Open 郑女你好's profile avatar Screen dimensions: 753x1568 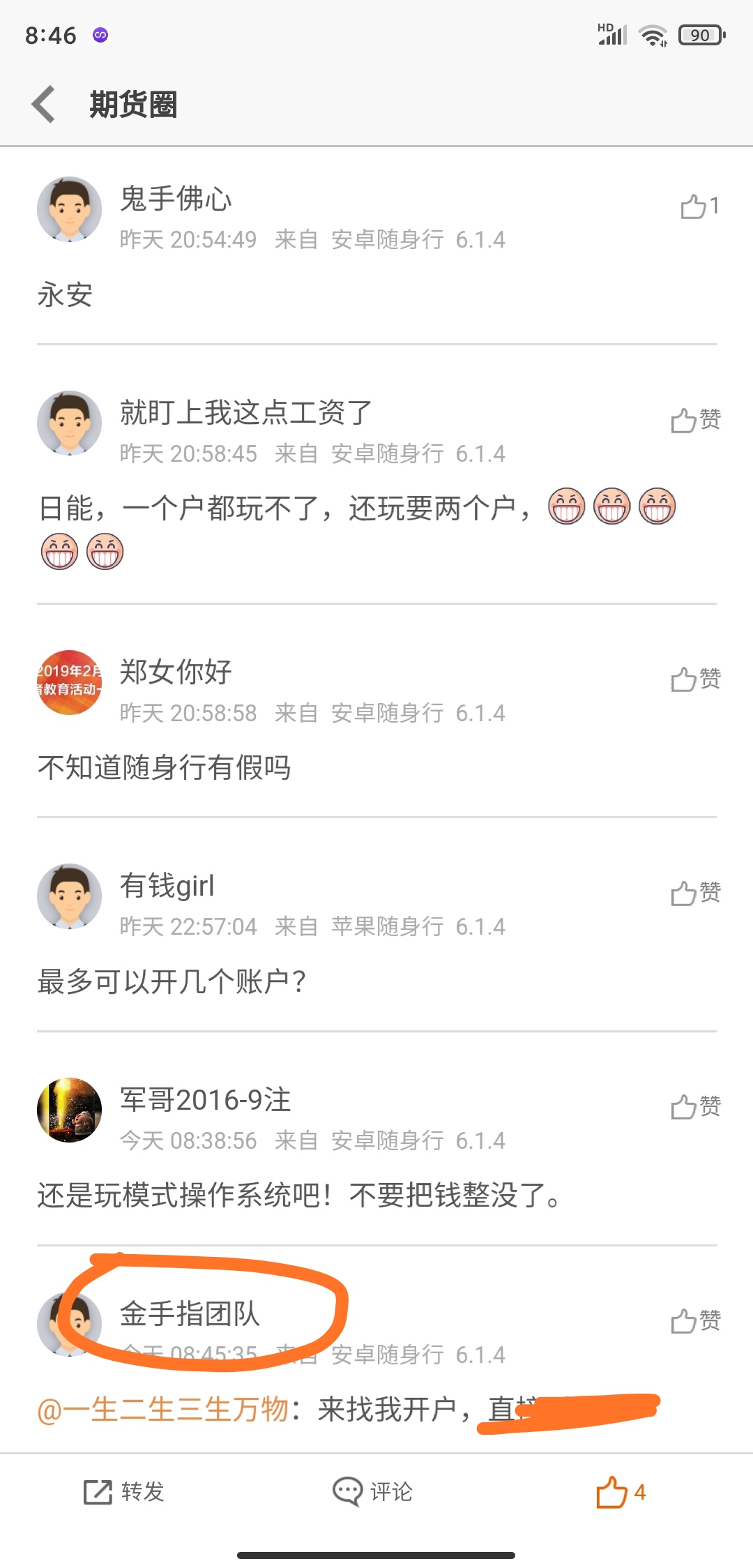[69, 682]
